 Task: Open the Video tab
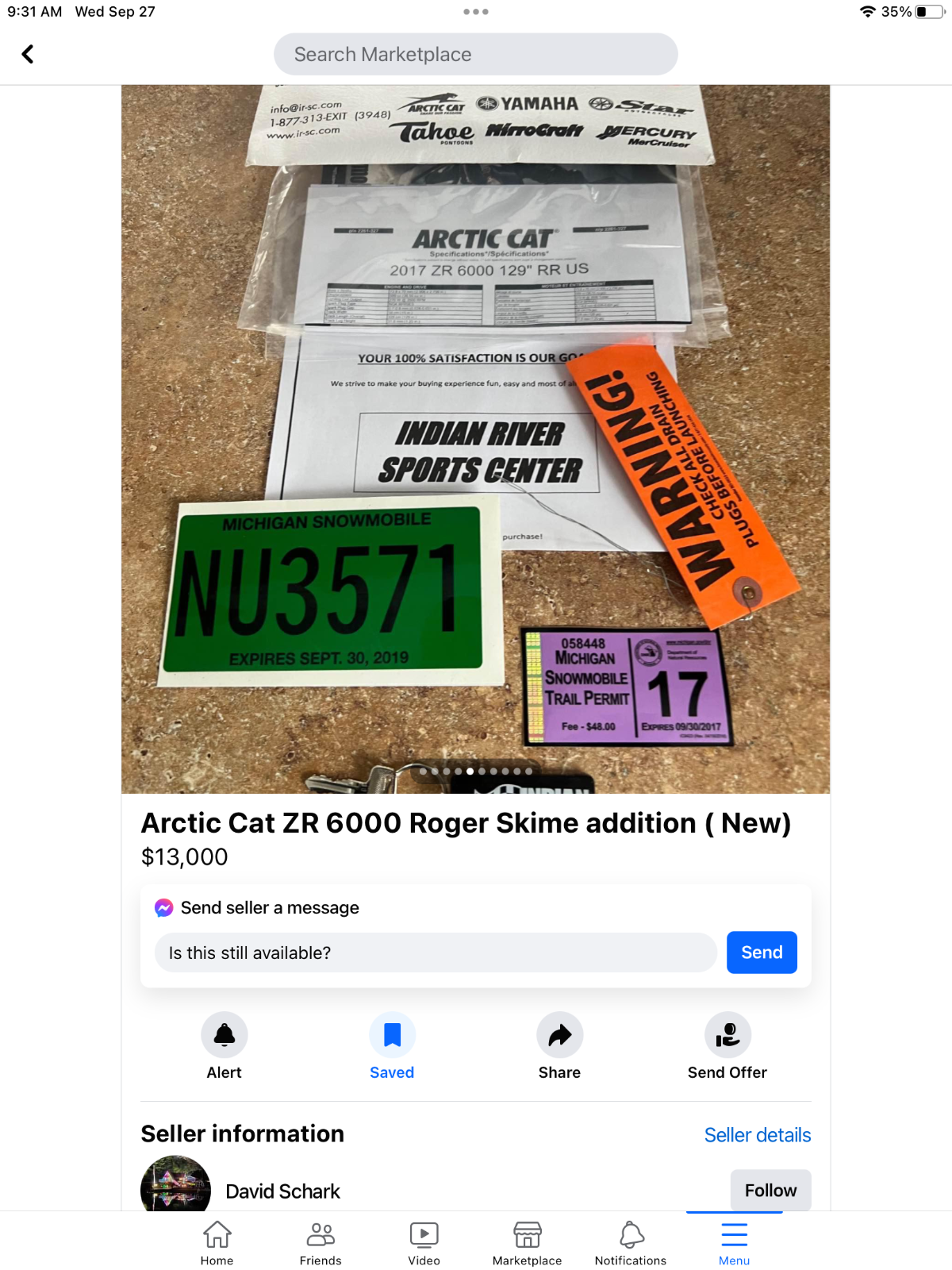(424, 1243)
